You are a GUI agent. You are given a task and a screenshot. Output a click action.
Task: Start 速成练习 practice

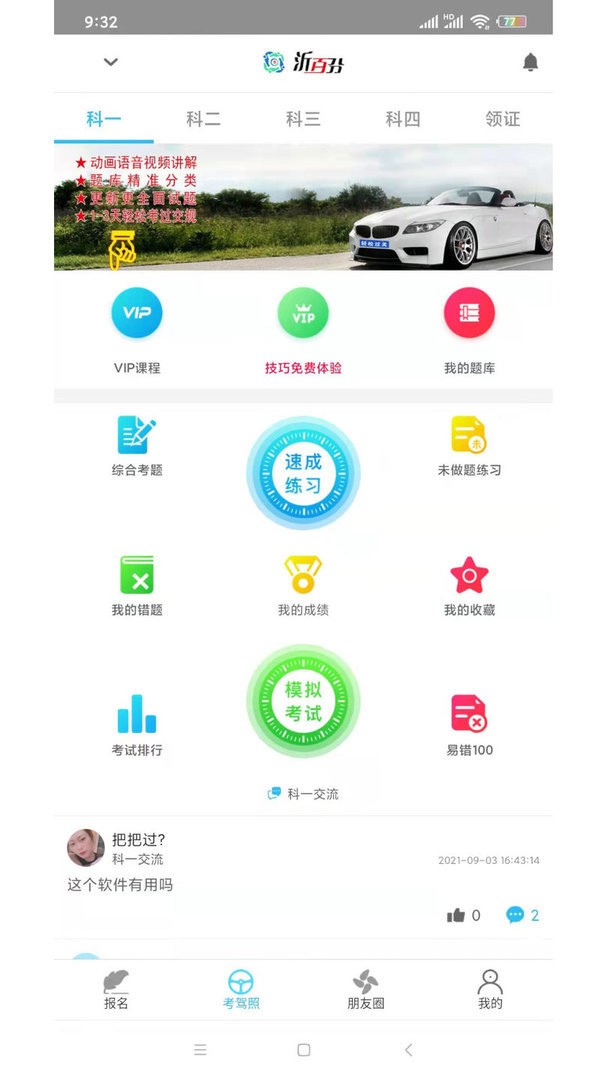[x=303, y=473]
